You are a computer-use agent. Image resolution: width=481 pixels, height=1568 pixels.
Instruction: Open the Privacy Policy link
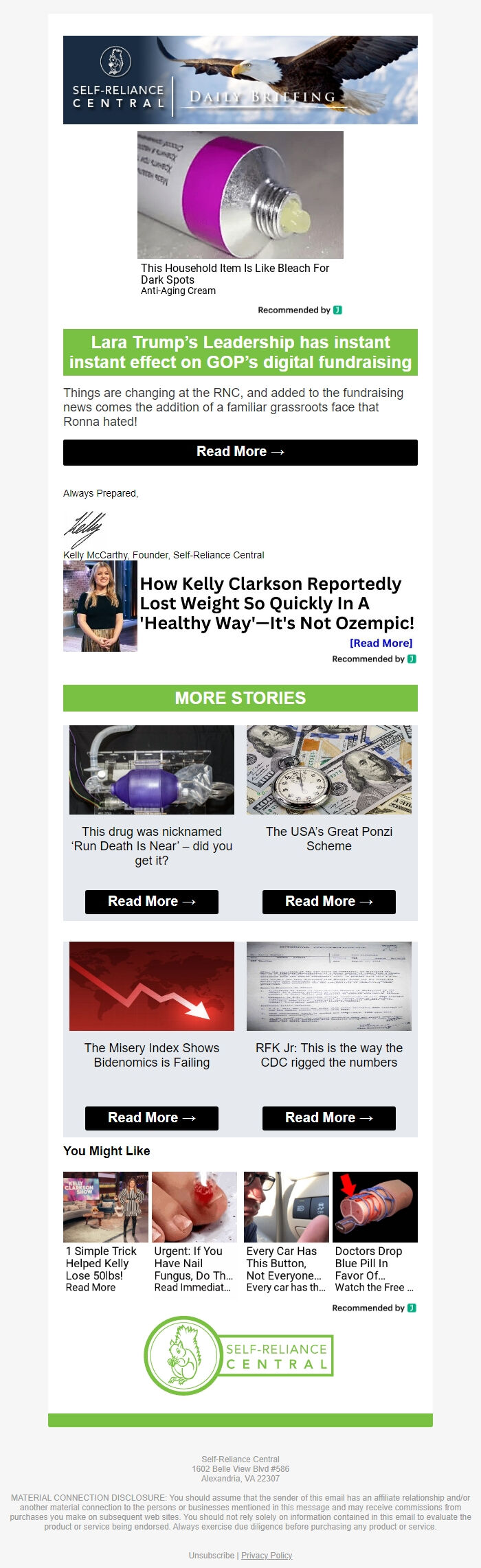267,1555
